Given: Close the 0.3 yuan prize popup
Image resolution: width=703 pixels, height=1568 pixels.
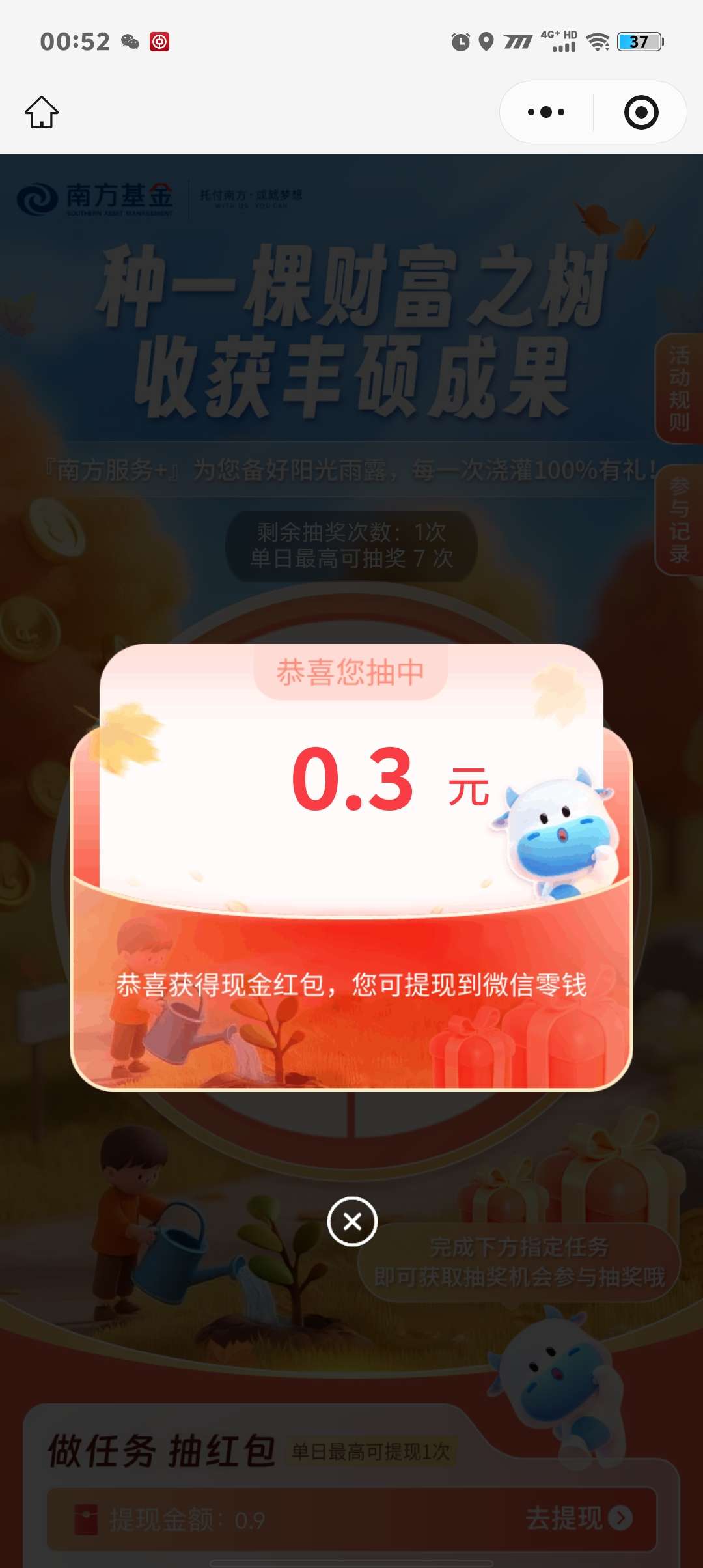Looking at the screenshot, I should click(352, 1222).
